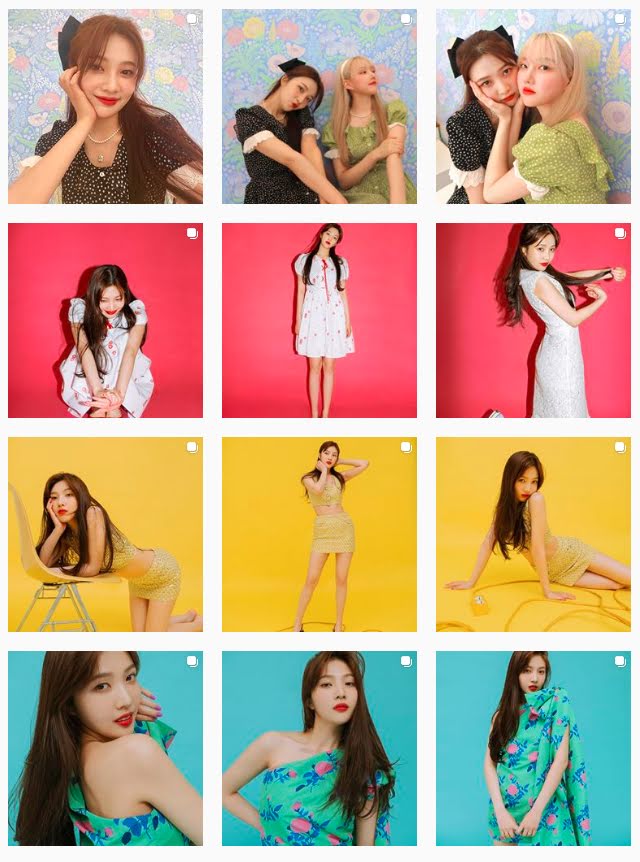
Task: Open the yellow-background post sitting on the floor
Action: [533, 534]
